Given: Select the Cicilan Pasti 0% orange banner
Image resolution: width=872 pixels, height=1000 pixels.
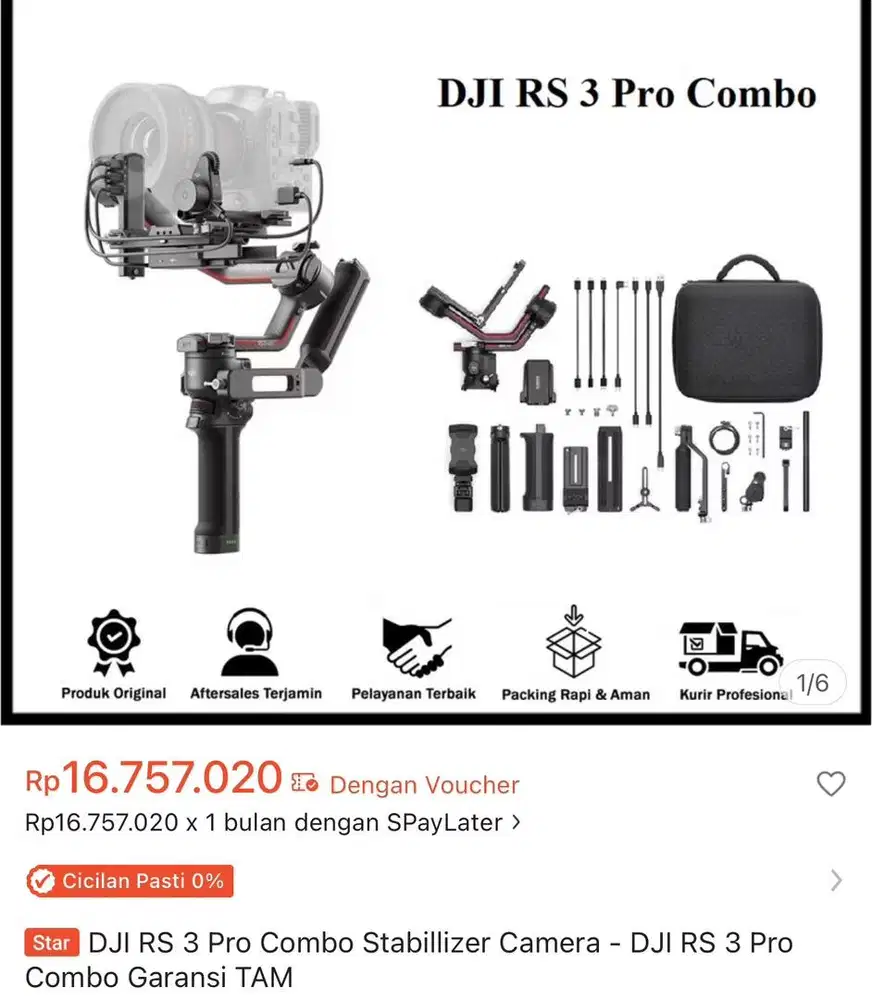Looking at the screenshot, I should pyautogui.click(x=128, y=881).
